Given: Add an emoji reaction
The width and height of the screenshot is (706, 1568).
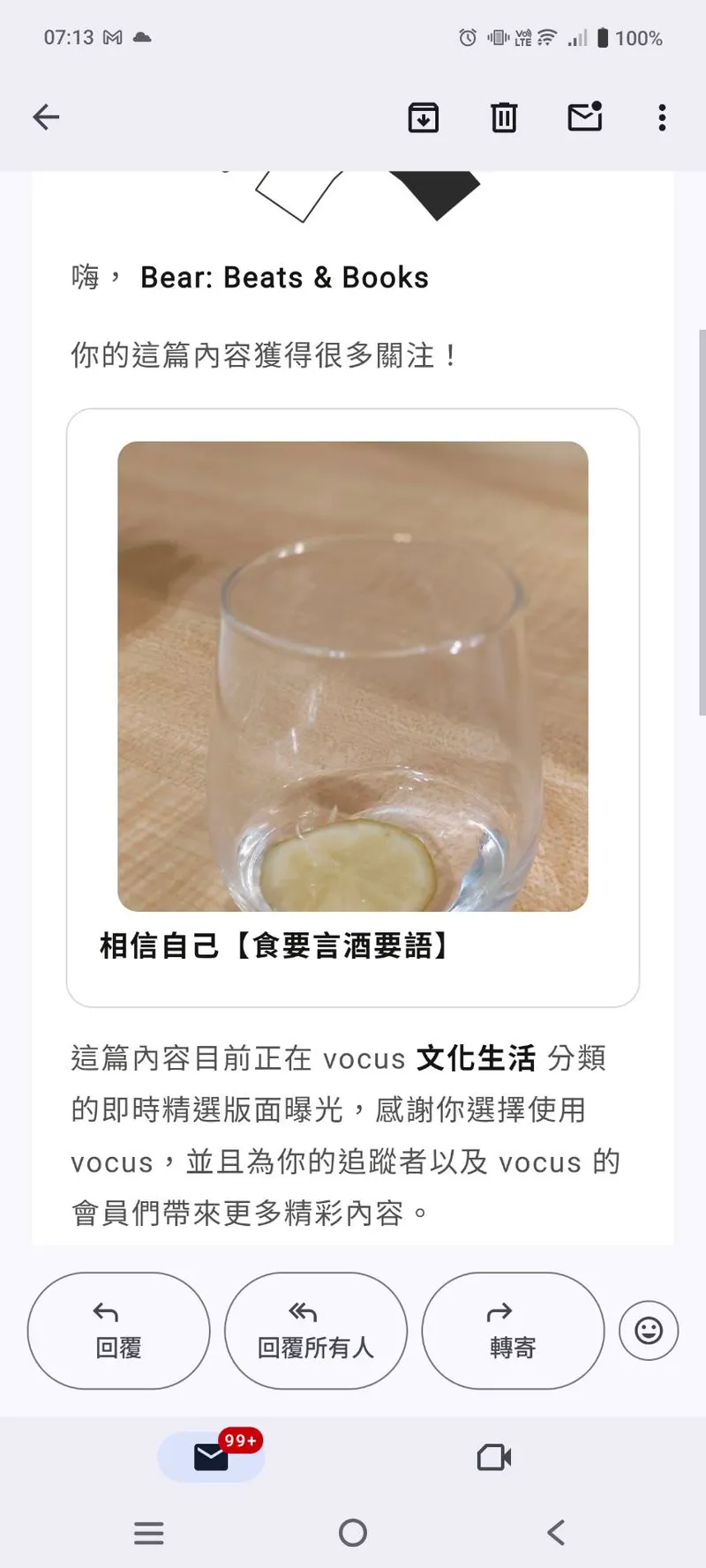Looking at the screenshot, I should coord(649,1330).
